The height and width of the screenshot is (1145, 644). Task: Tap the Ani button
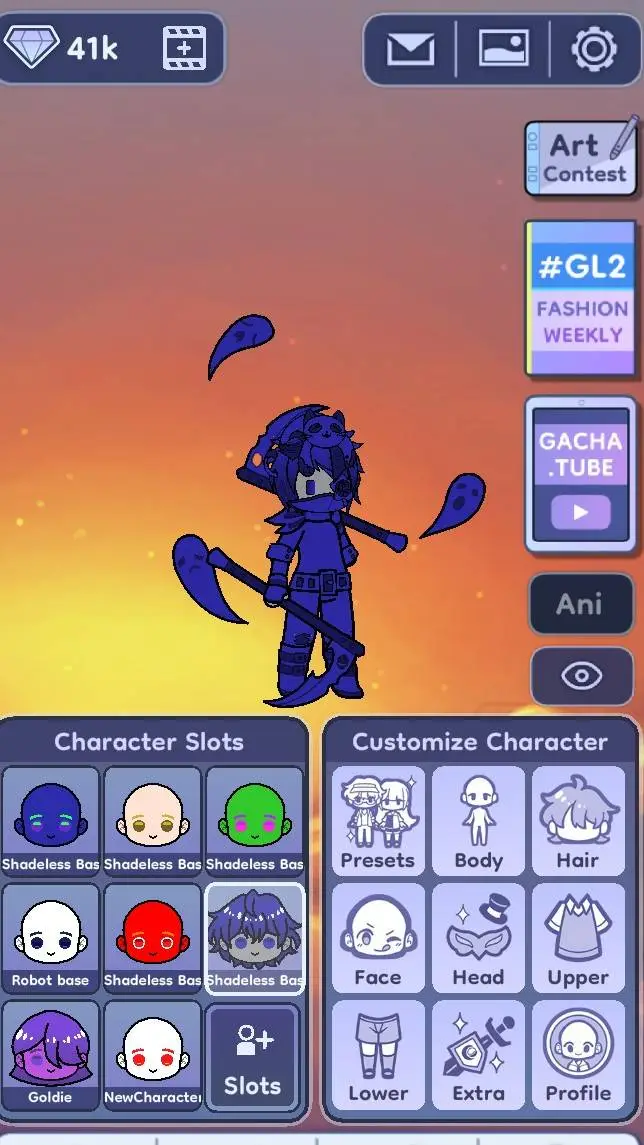tap(581, 604)
